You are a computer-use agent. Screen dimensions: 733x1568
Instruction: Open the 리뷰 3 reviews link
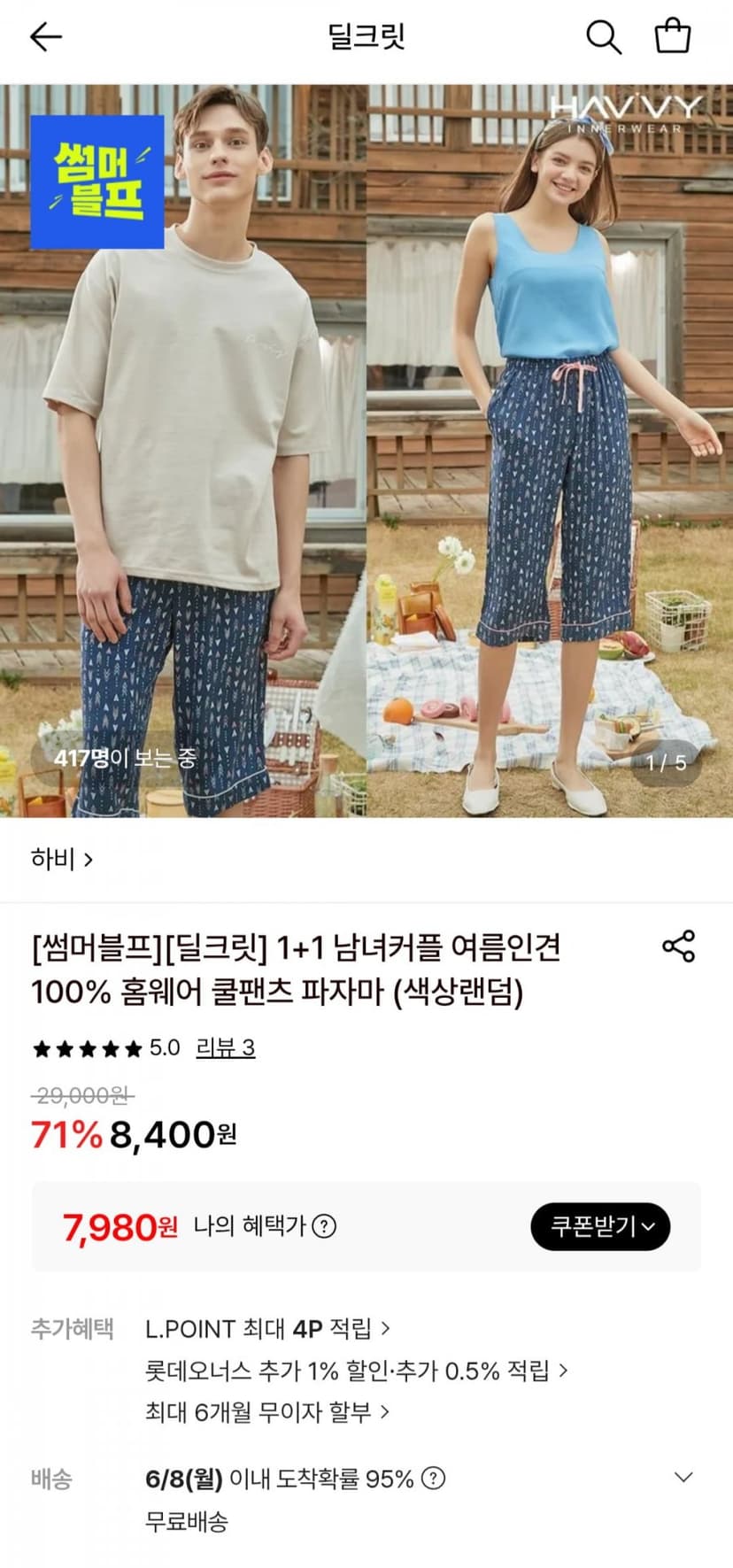225,1048
